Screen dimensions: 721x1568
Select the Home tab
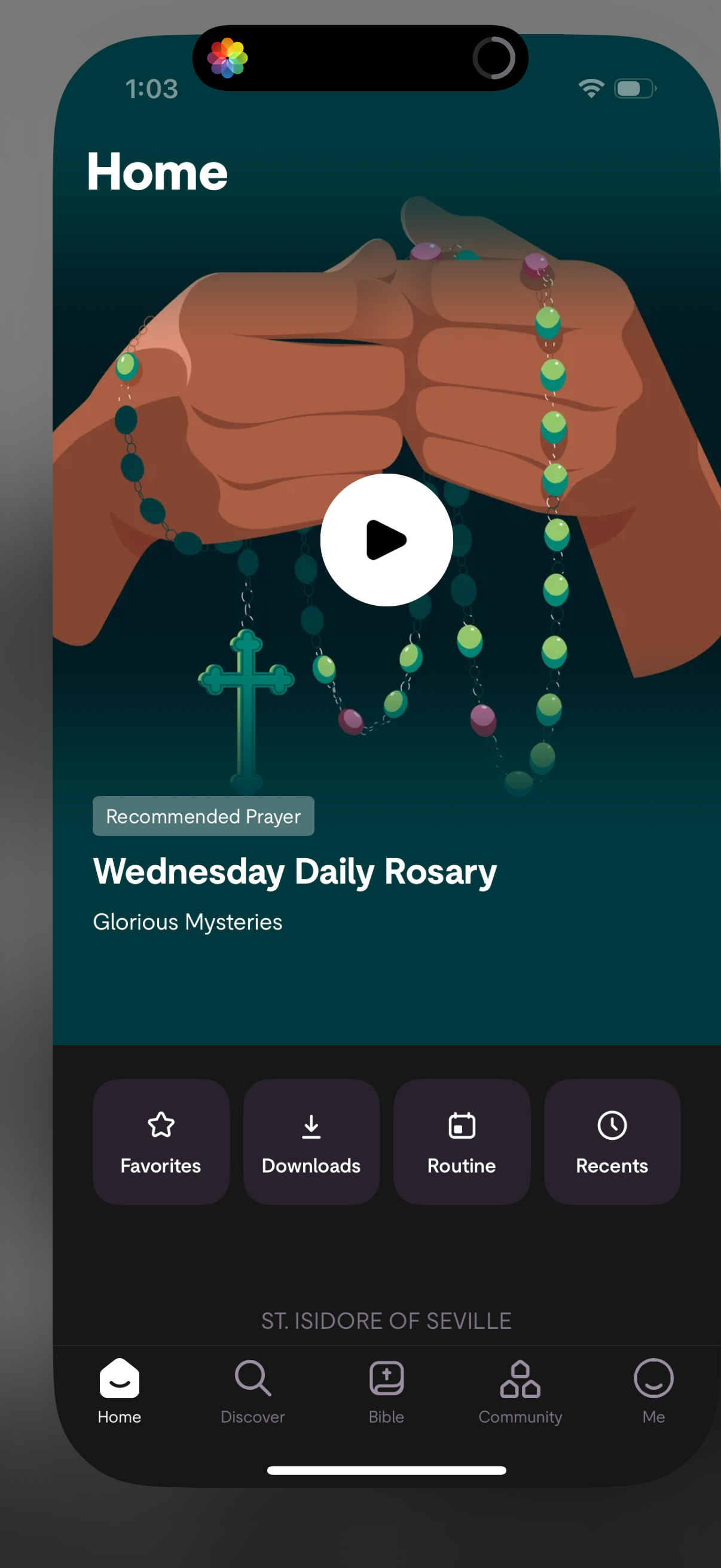pyautogui.click(x=119, y=1391)
